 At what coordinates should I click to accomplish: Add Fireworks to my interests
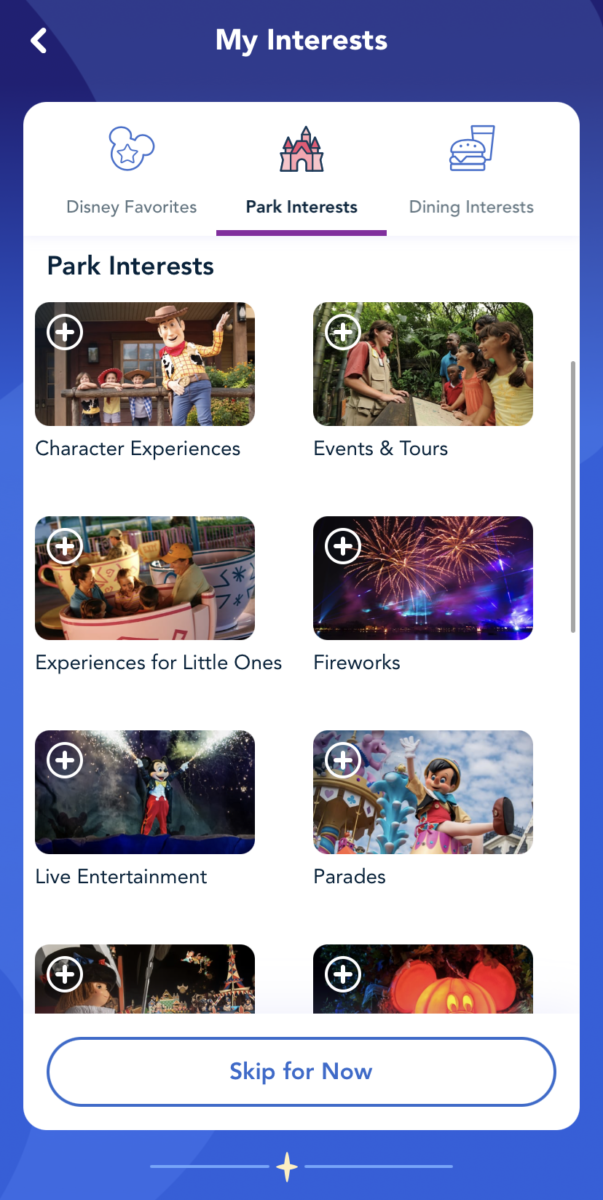343,546
